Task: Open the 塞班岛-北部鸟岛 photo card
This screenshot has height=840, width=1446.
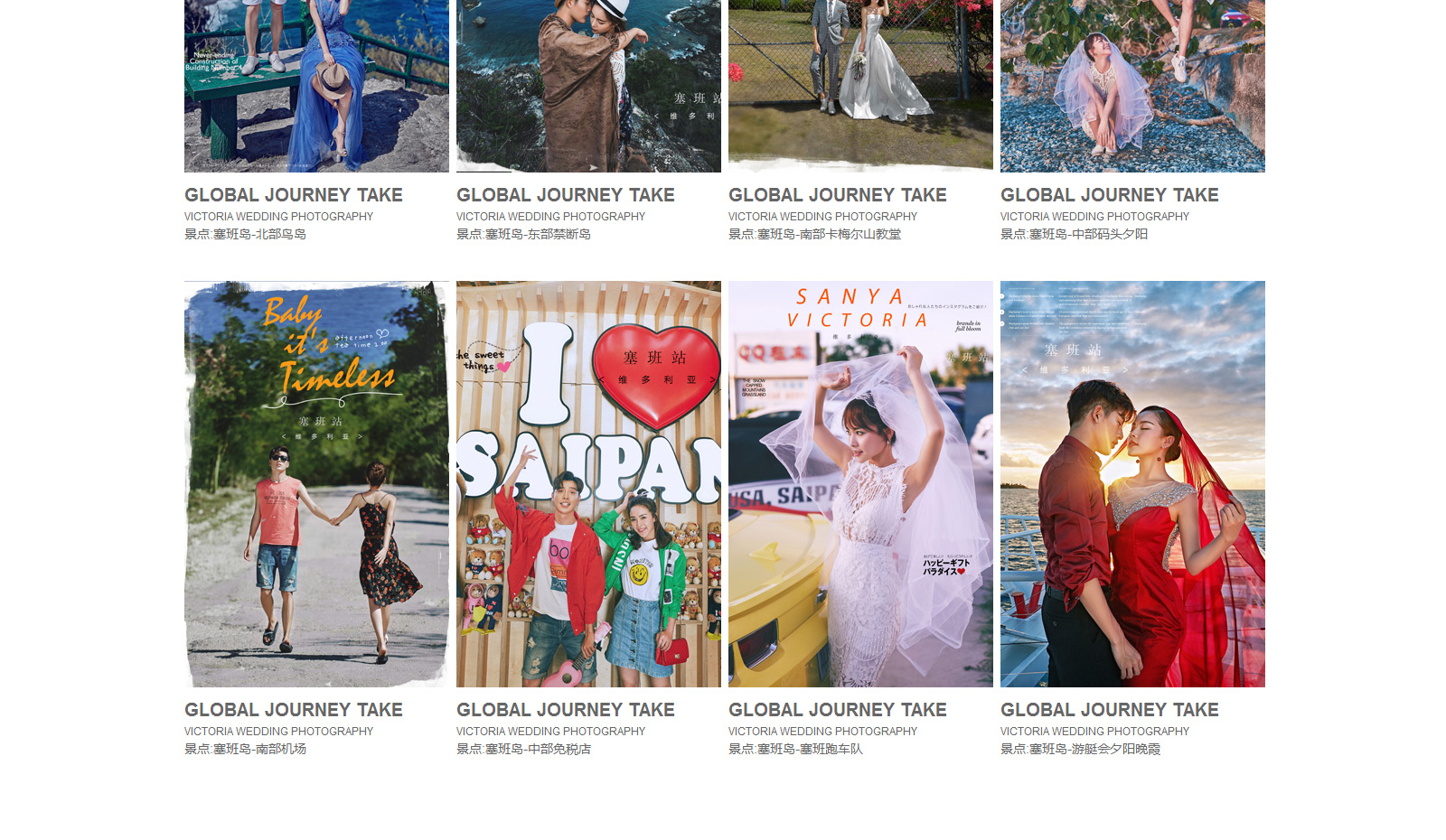Action: pyautogui.click(x=316, y=86)
